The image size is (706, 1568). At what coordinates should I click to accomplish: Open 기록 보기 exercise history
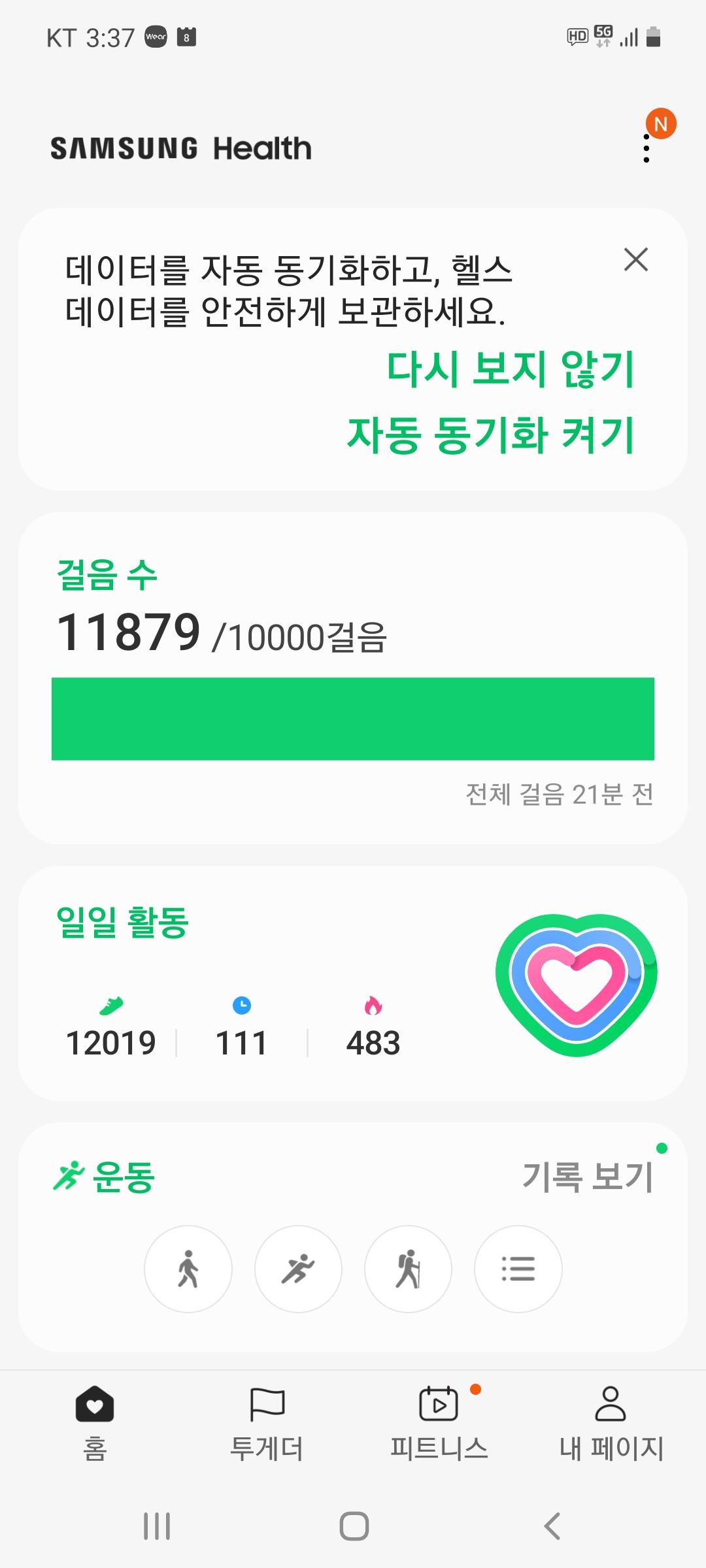(588, 1177)
